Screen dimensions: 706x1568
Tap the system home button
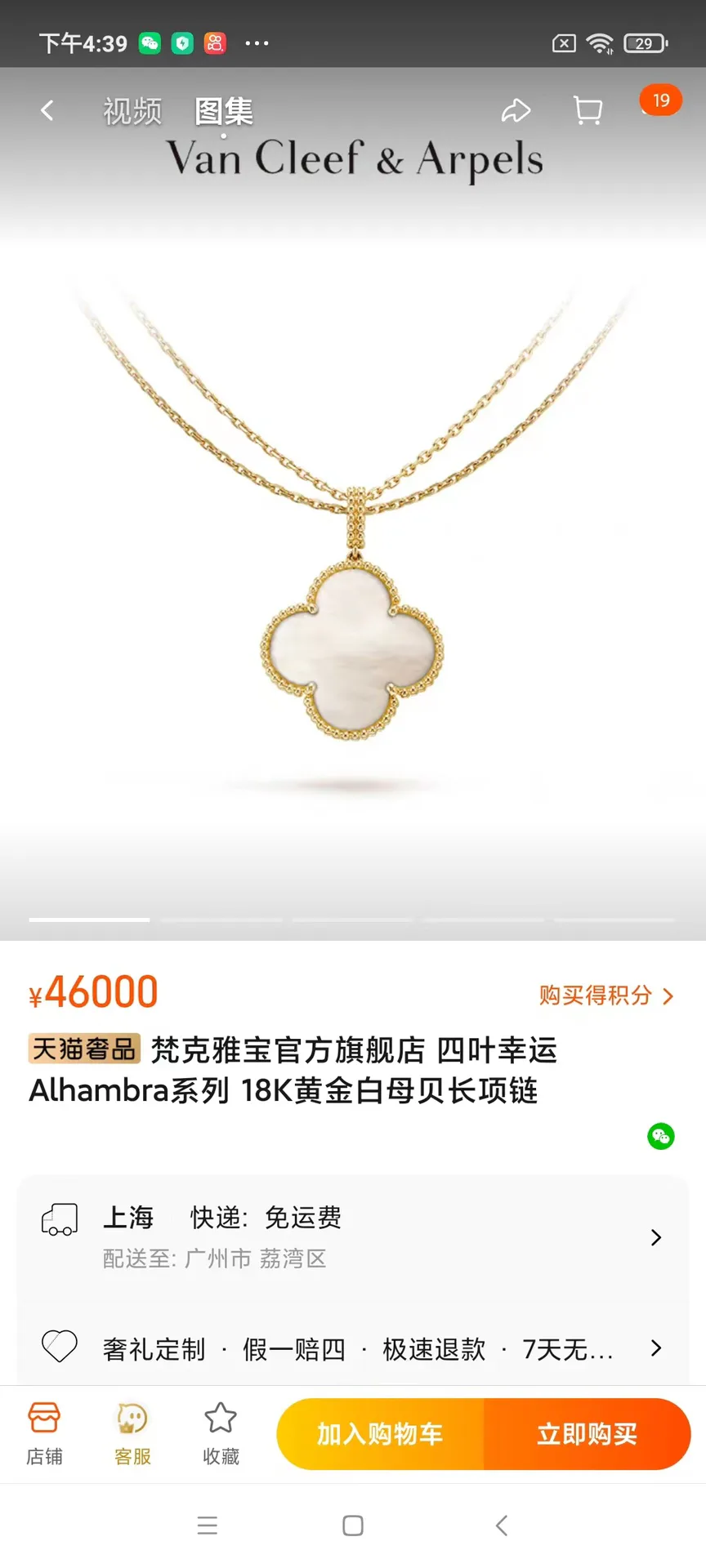point(353,1526)
